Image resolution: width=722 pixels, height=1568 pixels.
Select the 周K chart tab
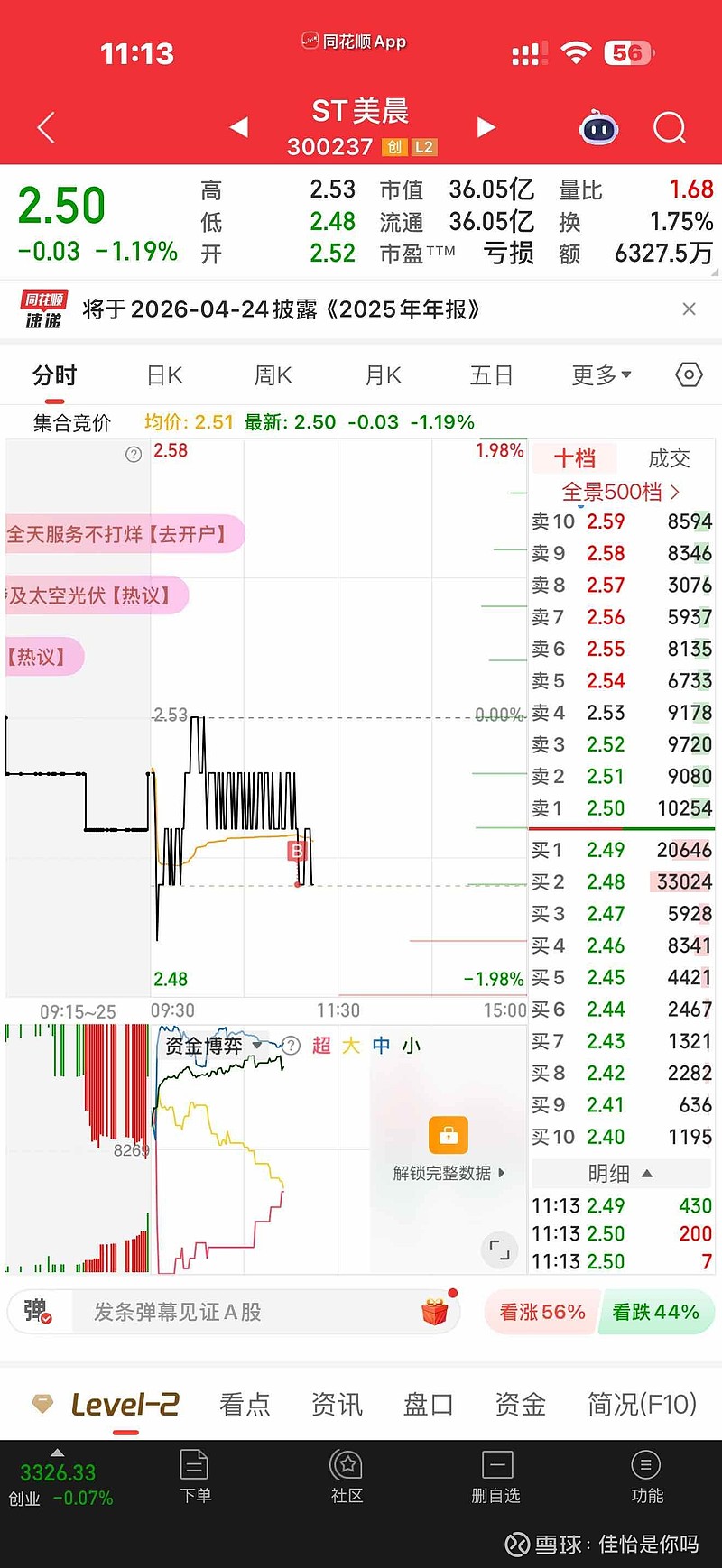point(273,375)
